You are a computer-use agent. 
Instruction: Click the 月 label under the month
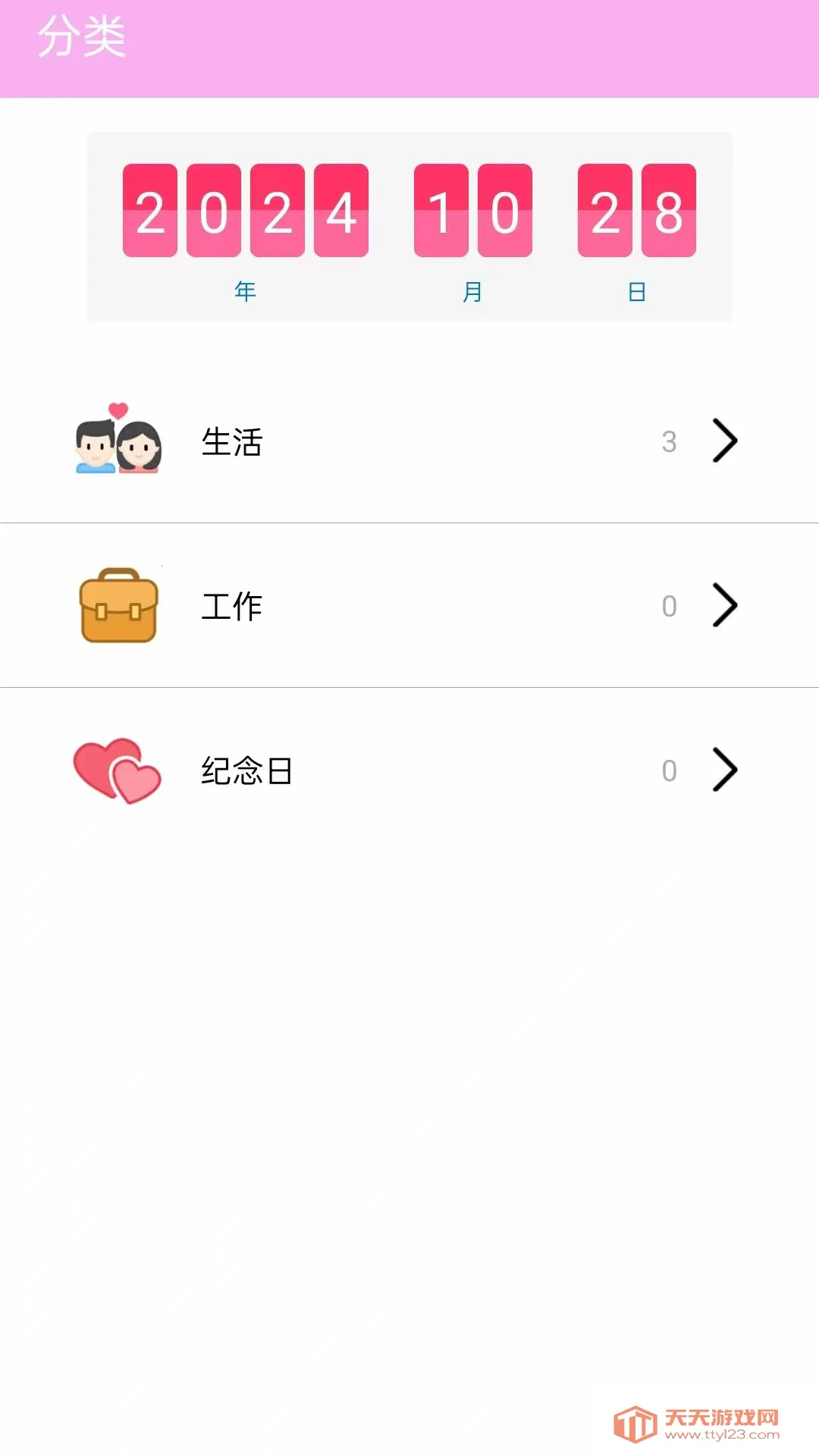470,291
